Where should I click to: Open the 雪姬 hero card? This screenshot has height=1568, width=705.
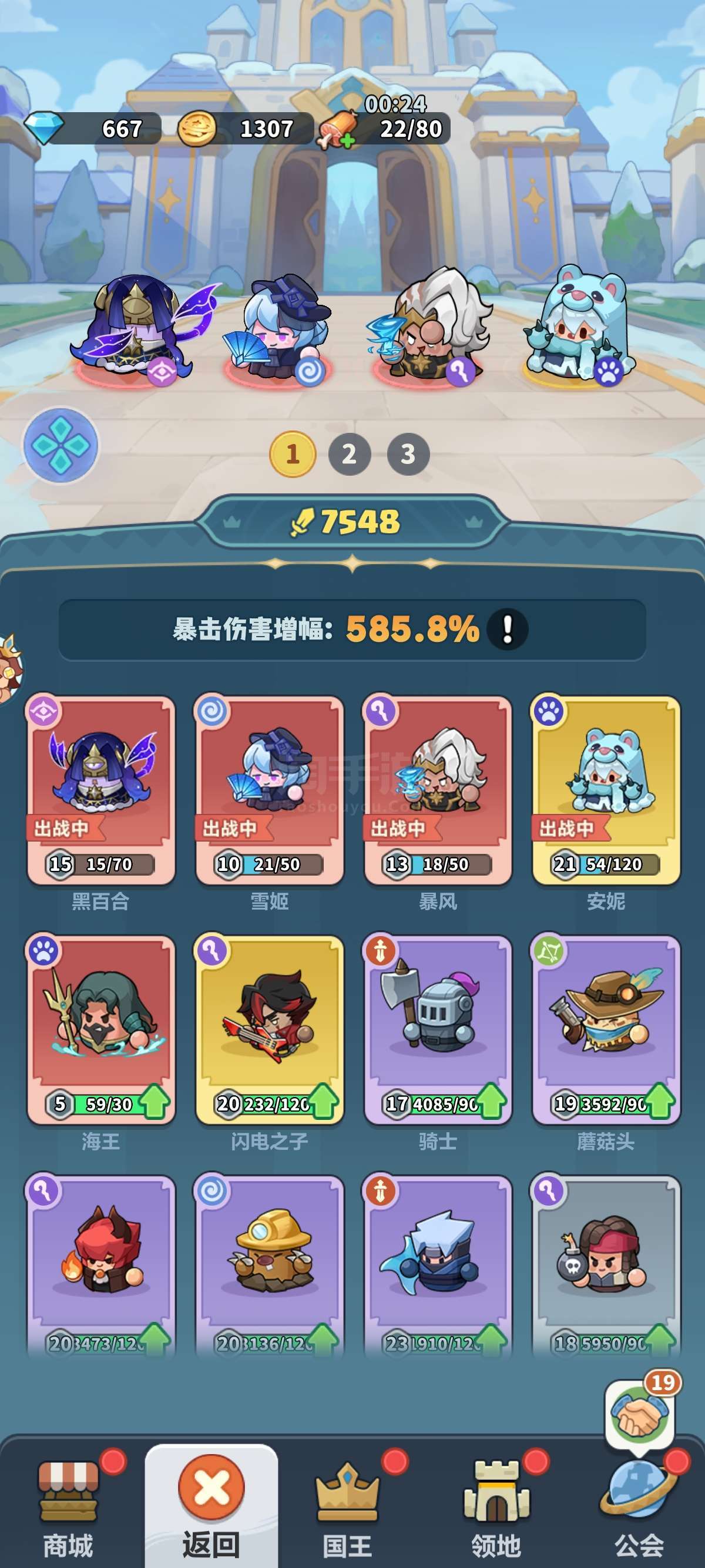point(269,790)
